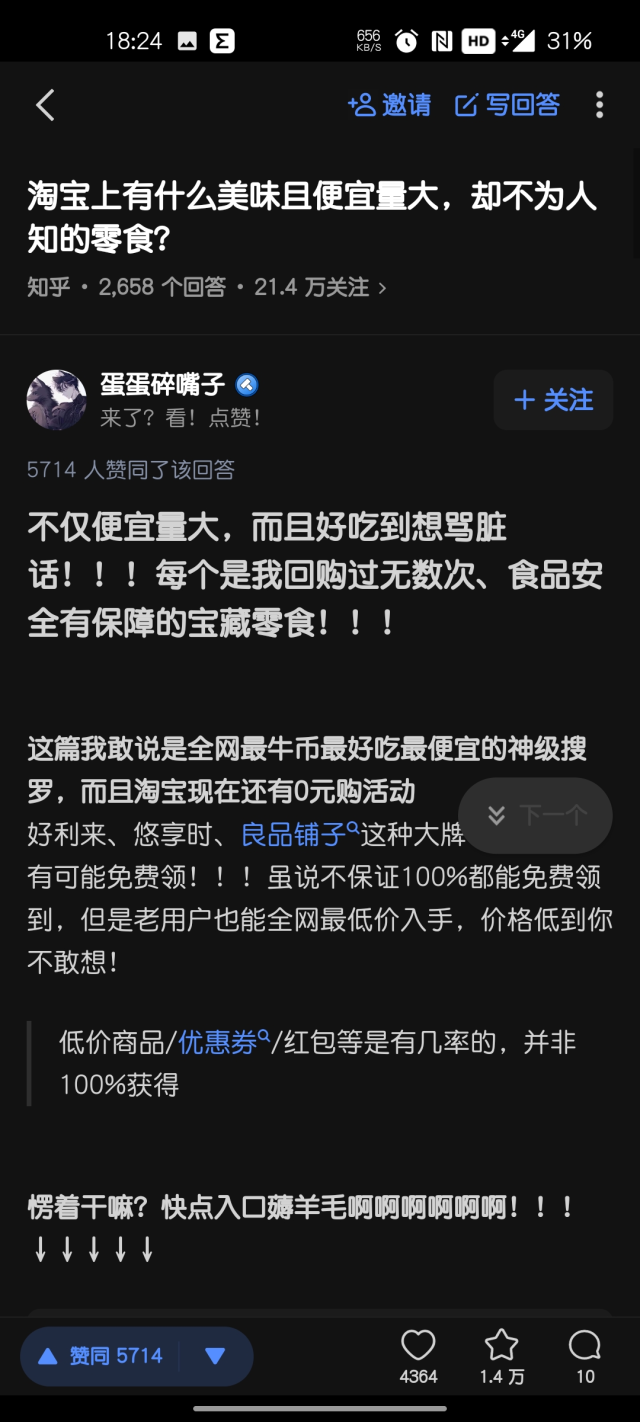
Task: Open 蛋蛋碎嘴子's profile avatar
Action: coord(56,400)
